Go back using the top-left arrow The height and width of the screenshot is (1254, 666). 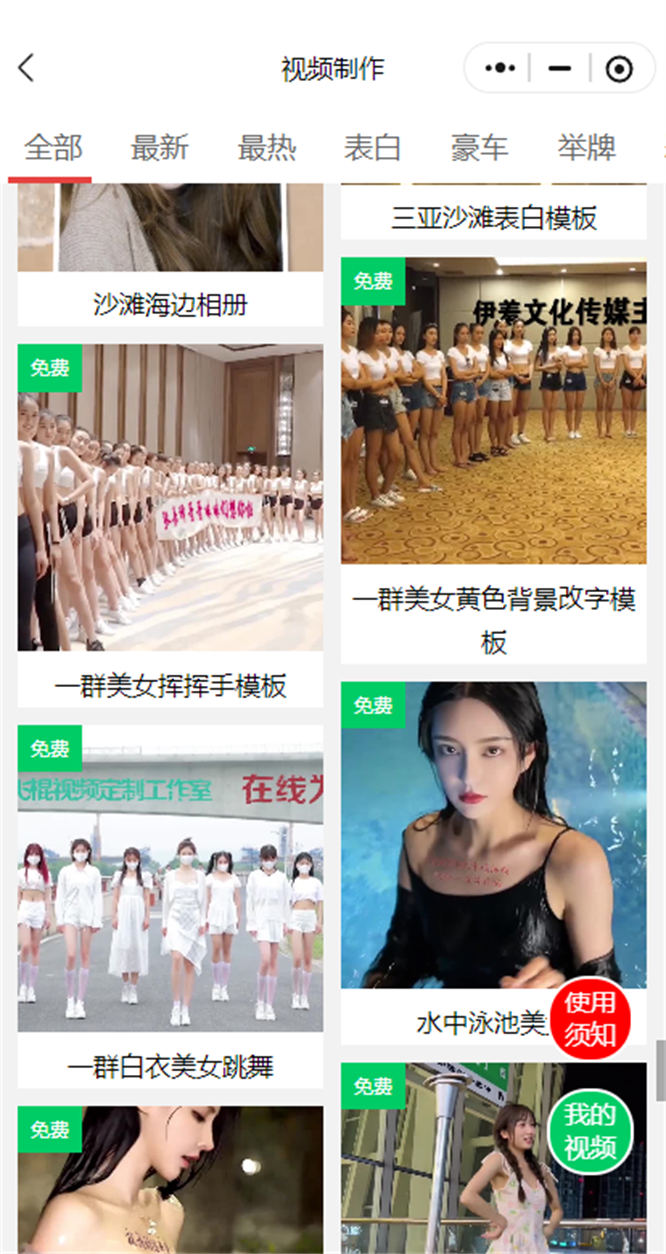pos(26,68)
